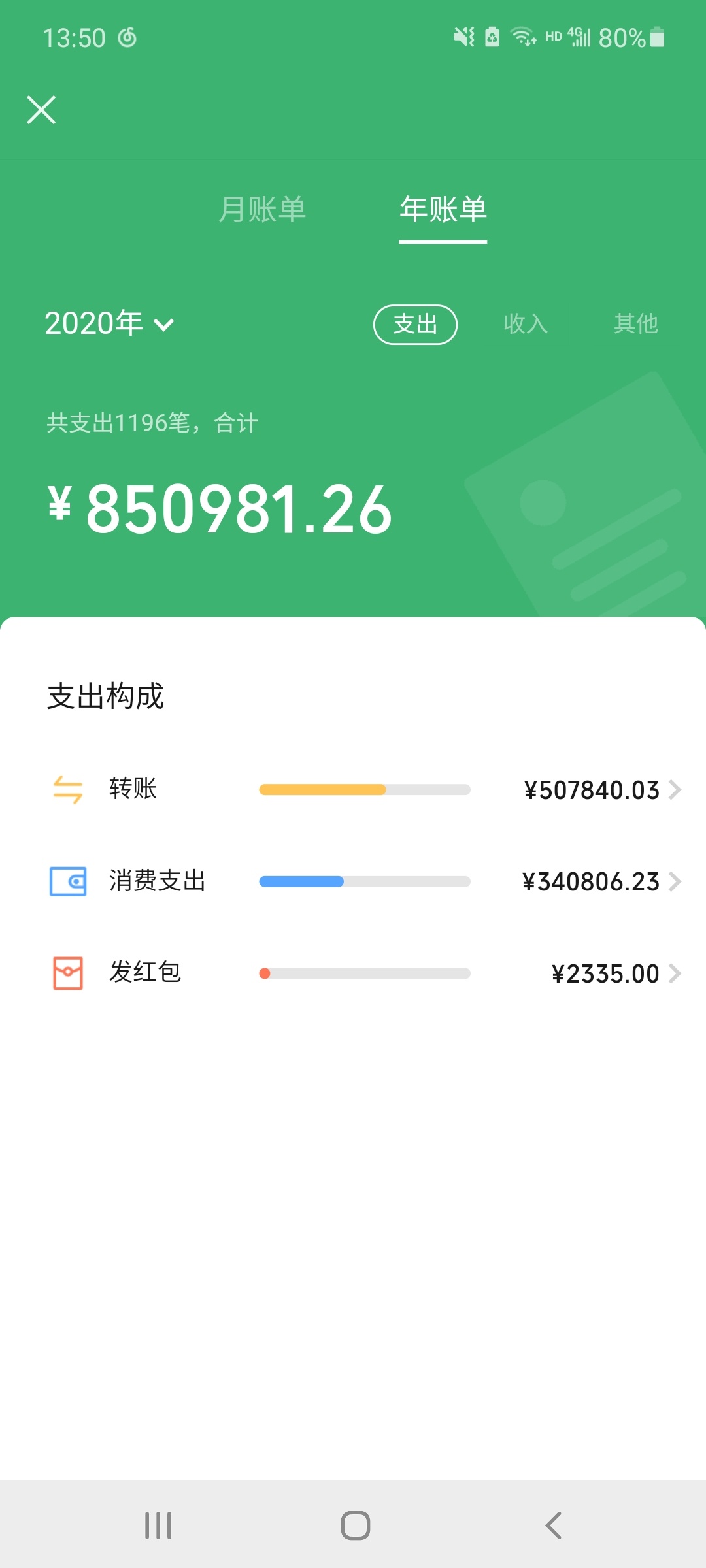Switch to the 收入 filter
706x1568 pixels.
(526, 324)
